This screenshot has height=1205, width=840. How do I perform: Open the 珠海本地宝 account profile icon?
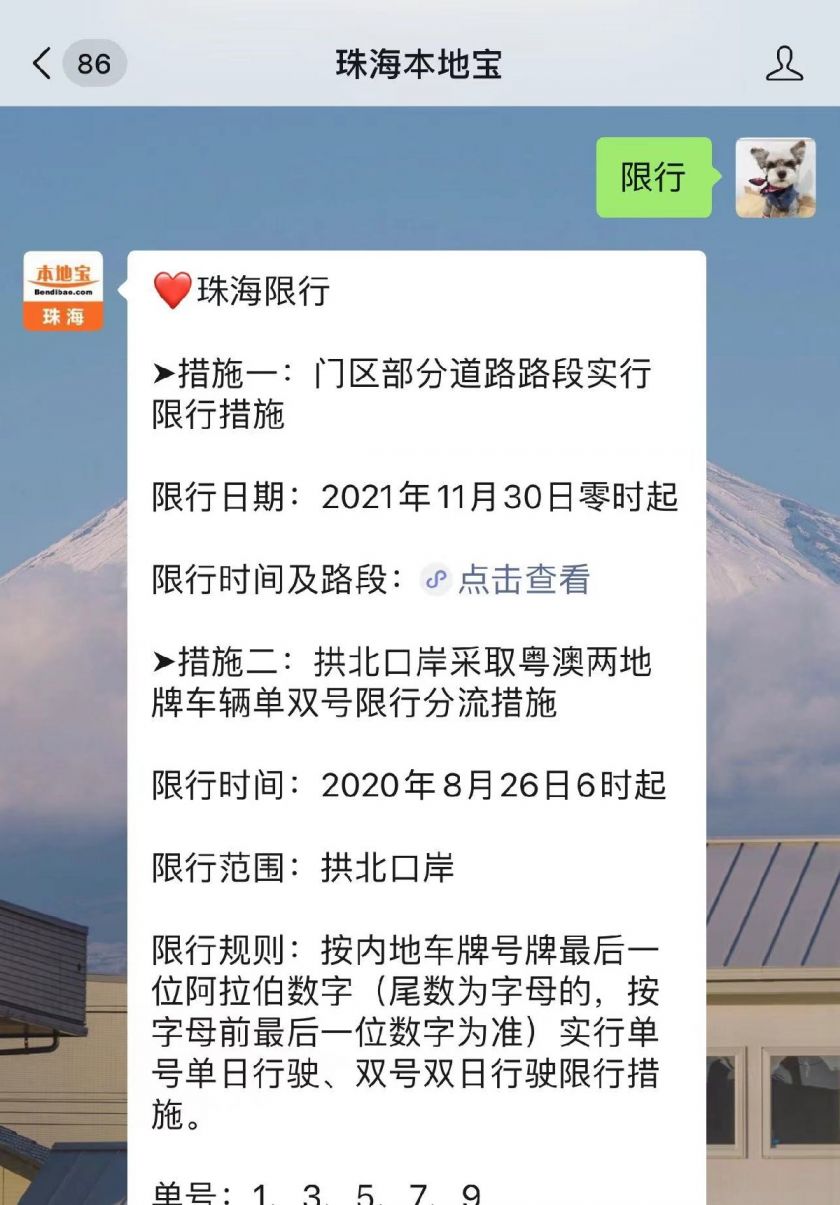pyautogui.click(x=784, y=64)
